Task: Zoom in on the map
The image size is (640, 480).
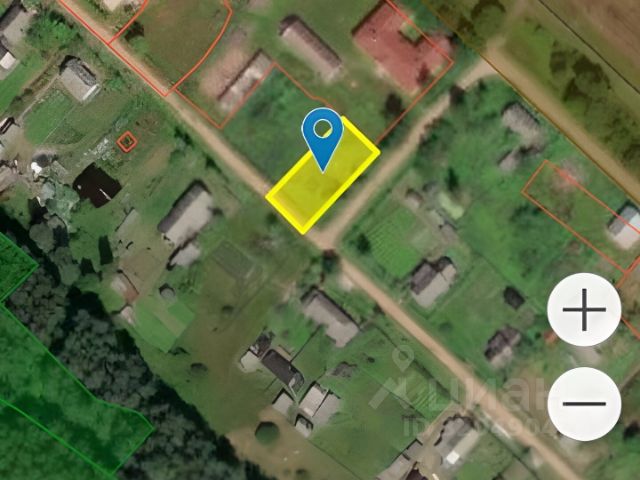Action: [x=584, y=311]
